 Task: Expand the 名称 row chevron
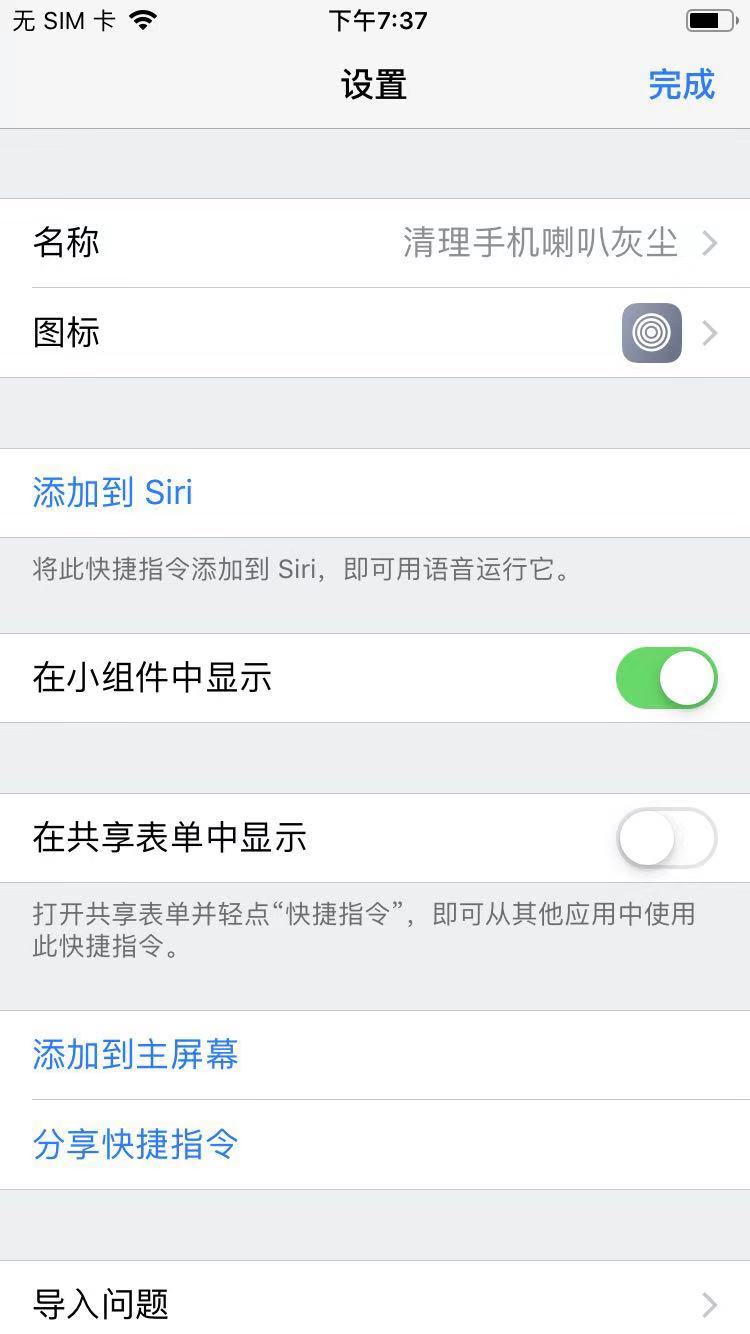click(x=712, y=243)
